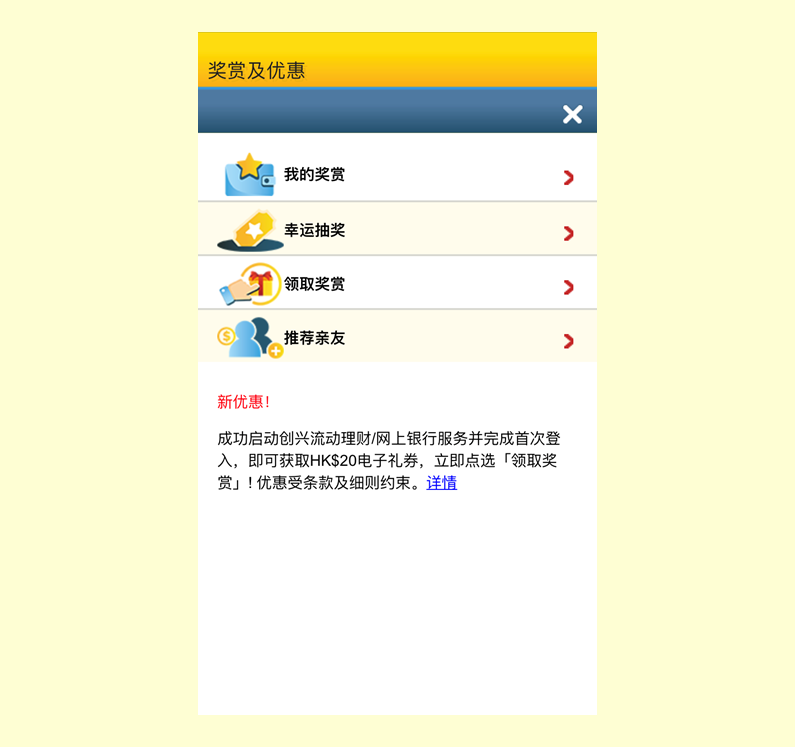Screen dimensions: 795x747
Task: Open 推荐亲友 referral row
Action: tap(397, 338)
